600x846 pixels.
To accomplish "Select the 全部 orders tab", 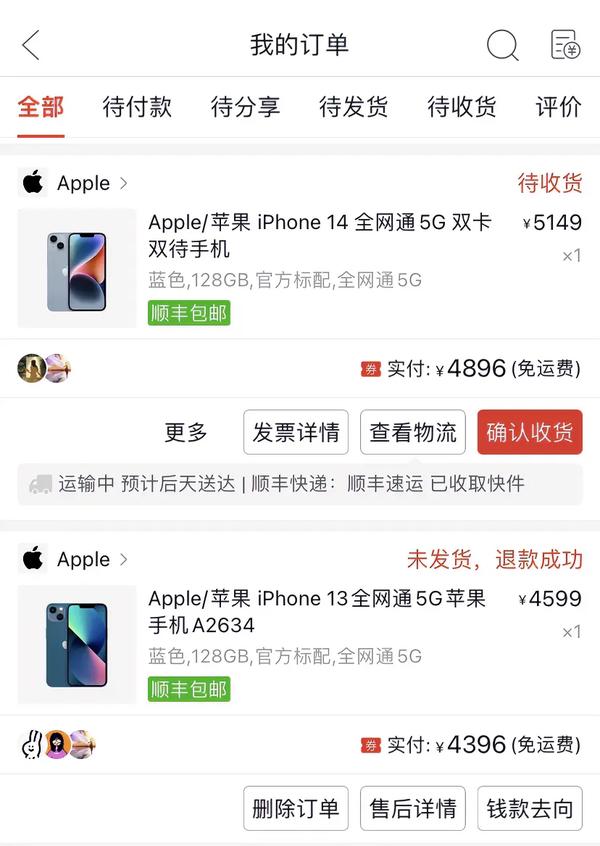I will 41,107.
